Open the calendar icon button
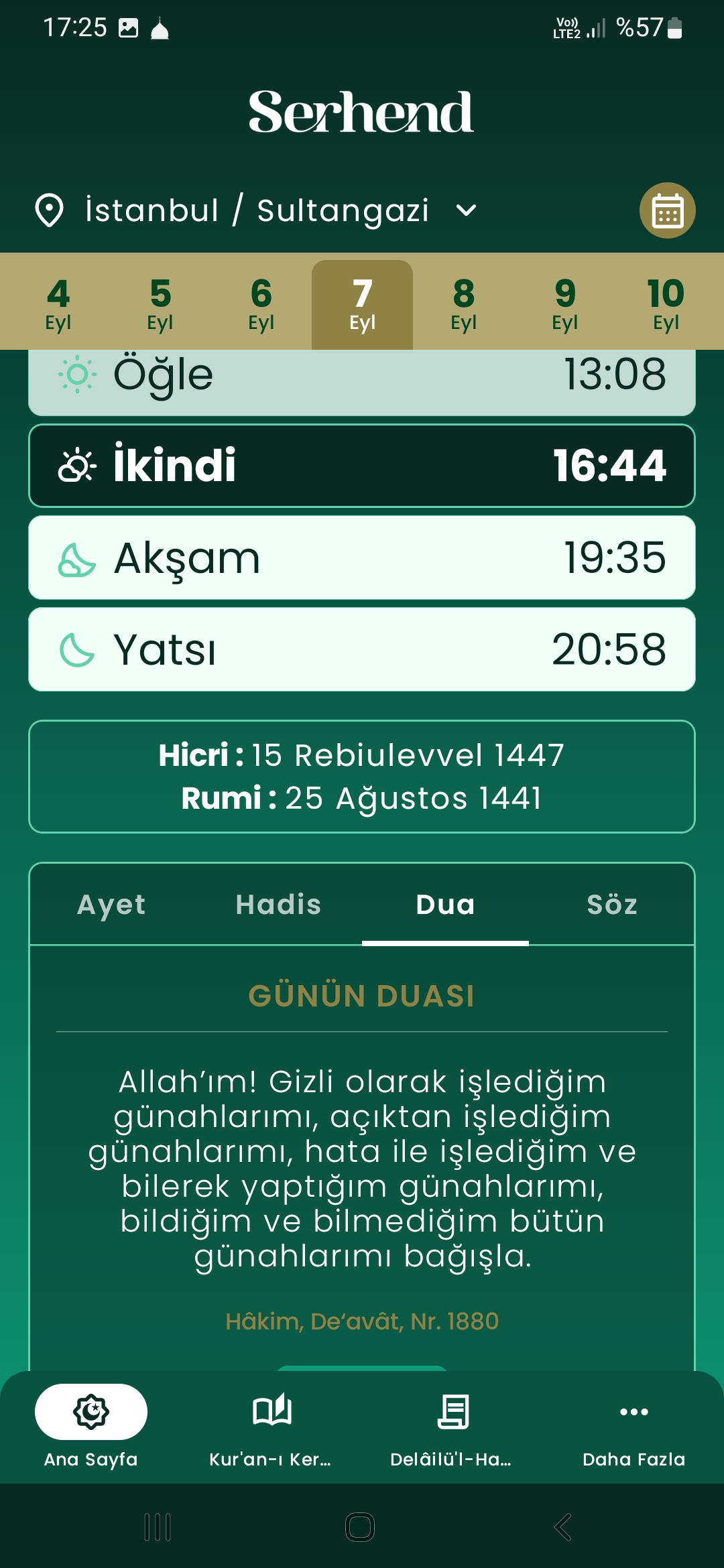 [x=667, y=210]
